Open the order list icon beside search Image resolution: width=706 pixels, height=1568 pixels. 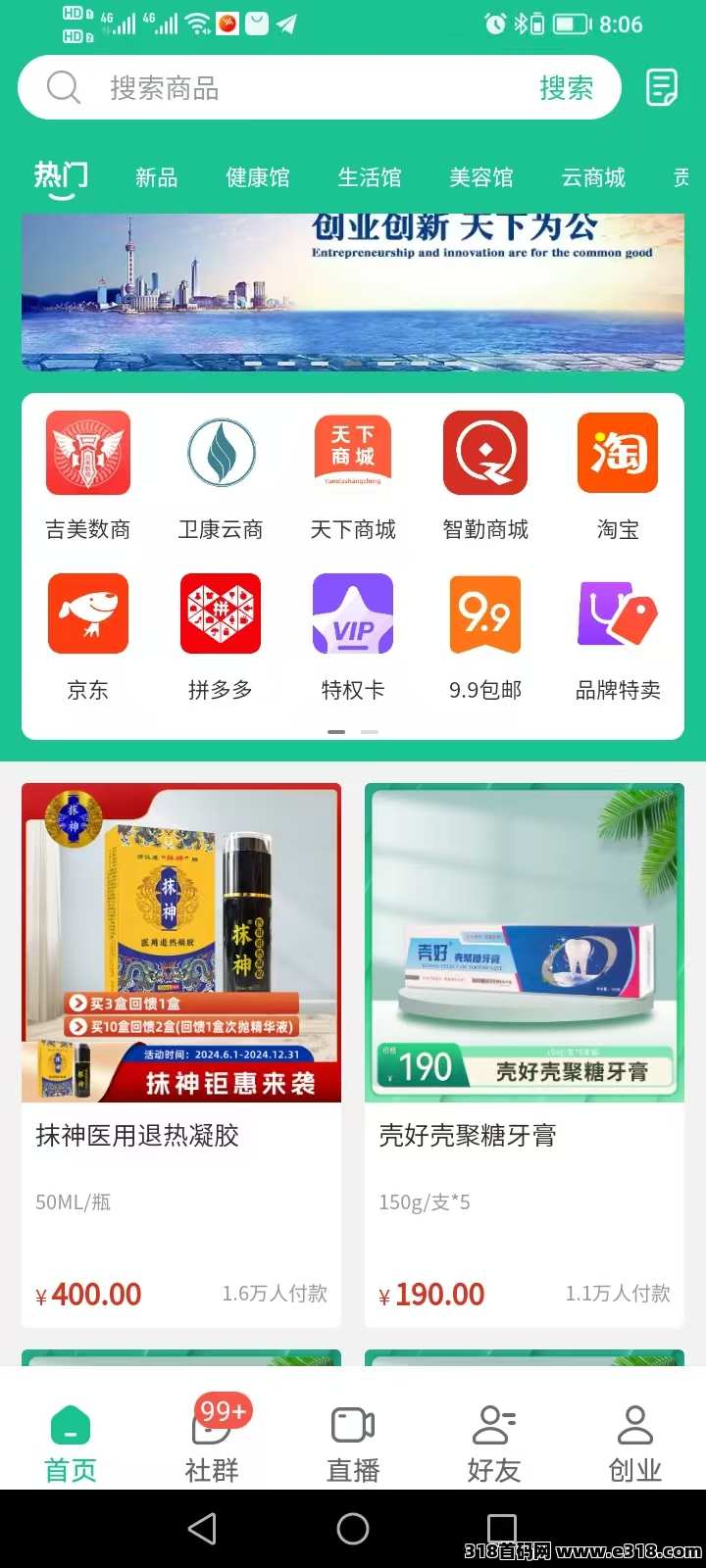click(662, 88)
